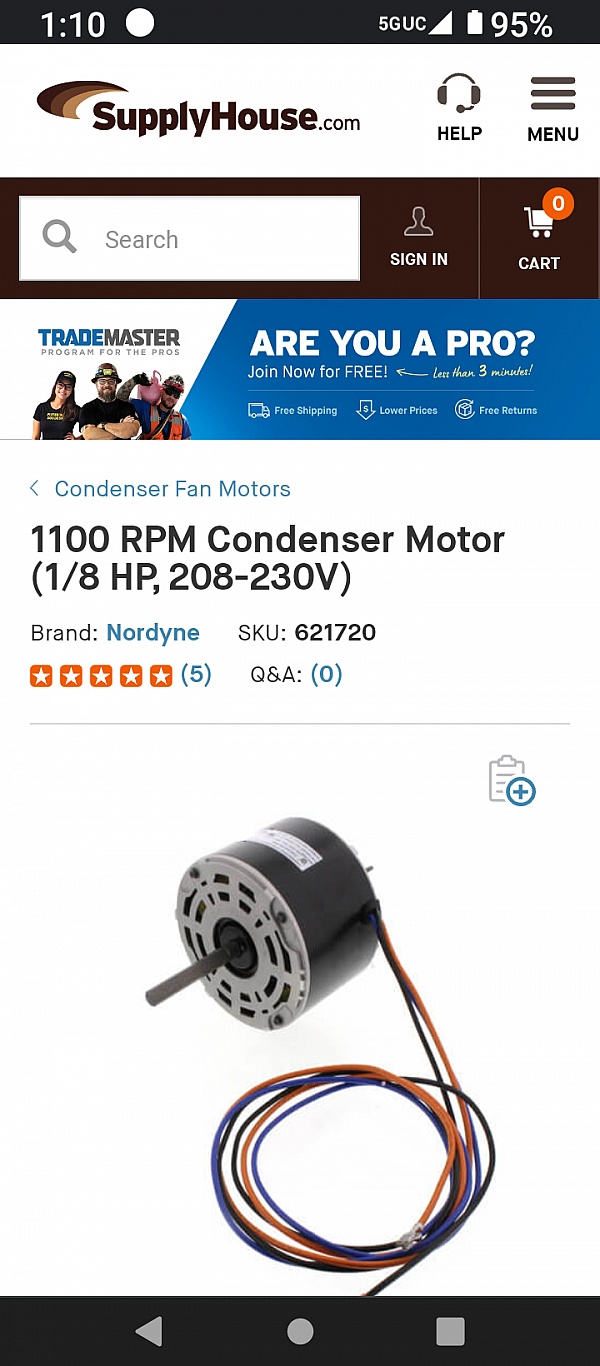Screen dimensions: 600x1366
Task: Open the Nordyne brand link
Action: [x=153, y=633]
